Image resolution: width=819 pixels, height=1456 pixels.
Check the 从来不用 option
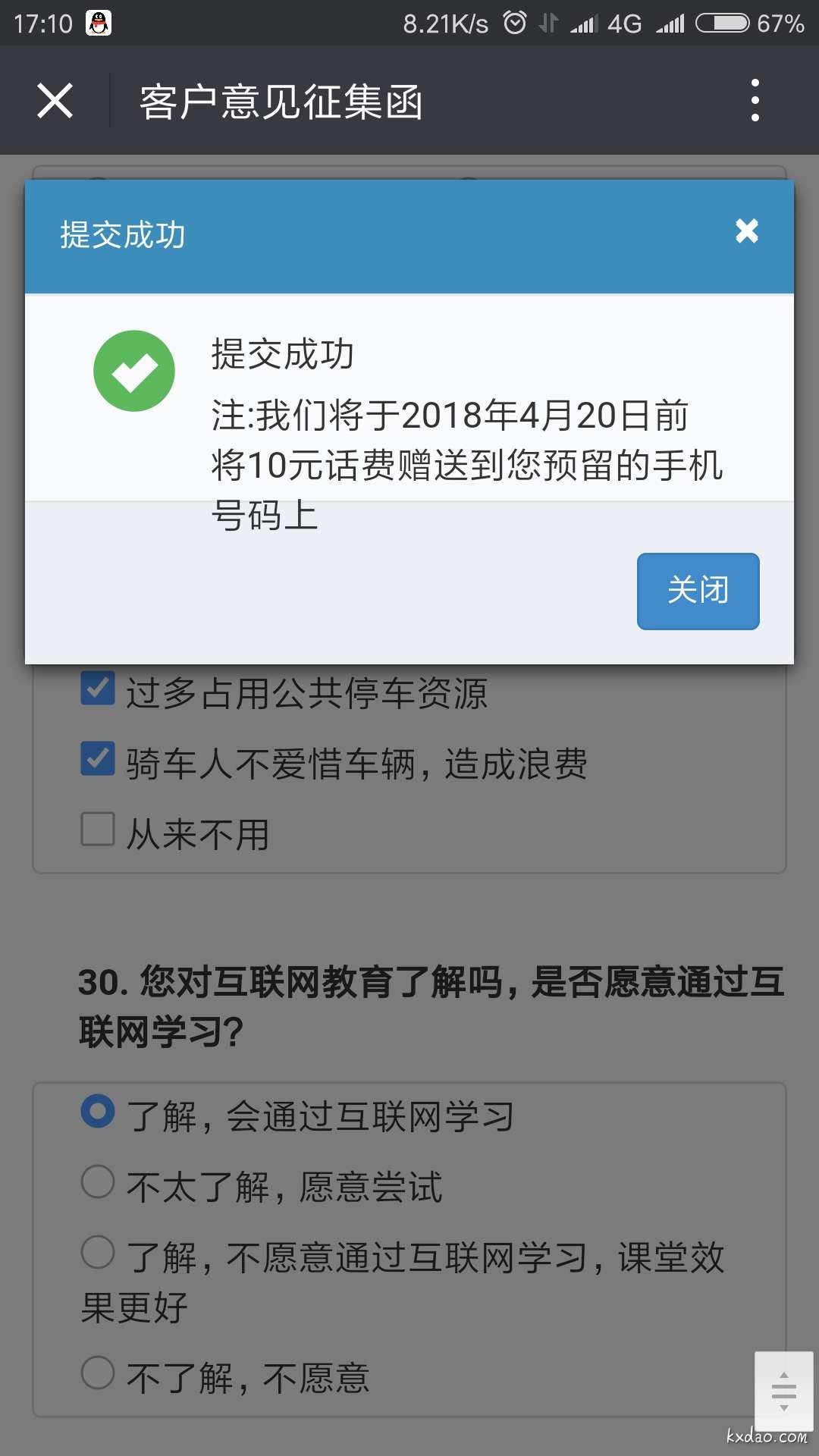click(x=98, y=830)
